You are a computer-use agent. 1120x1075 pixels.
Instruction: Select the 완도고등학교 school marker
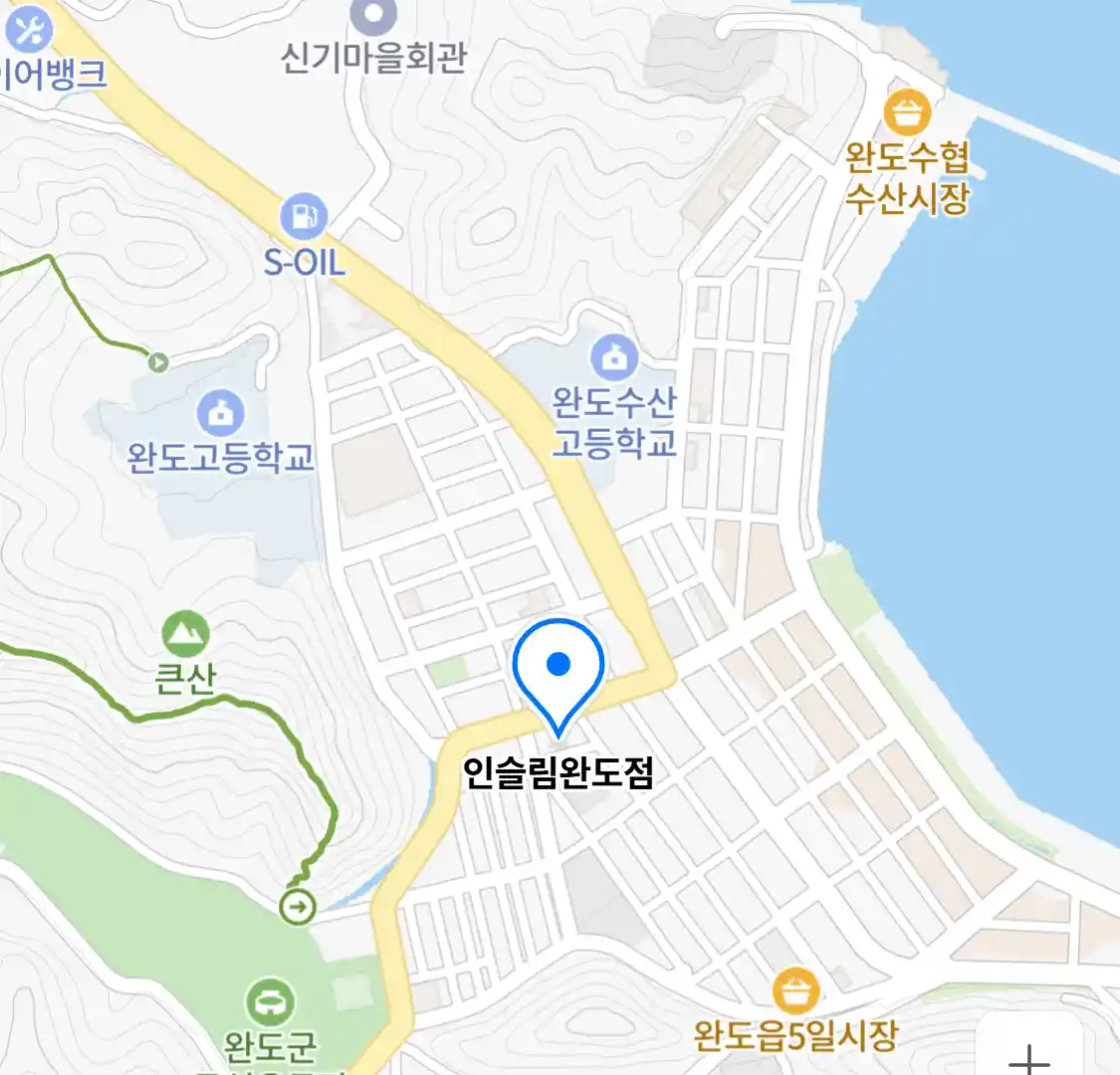point(219,411)
